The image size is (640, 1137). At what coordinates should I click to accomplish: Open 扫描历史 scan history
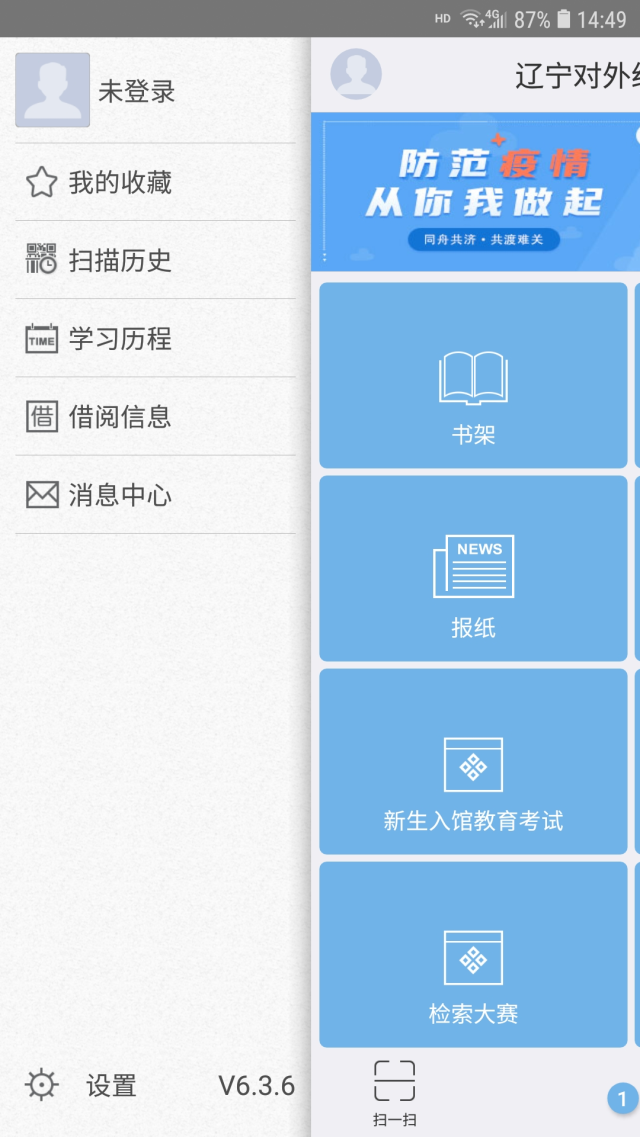(155, 260)
